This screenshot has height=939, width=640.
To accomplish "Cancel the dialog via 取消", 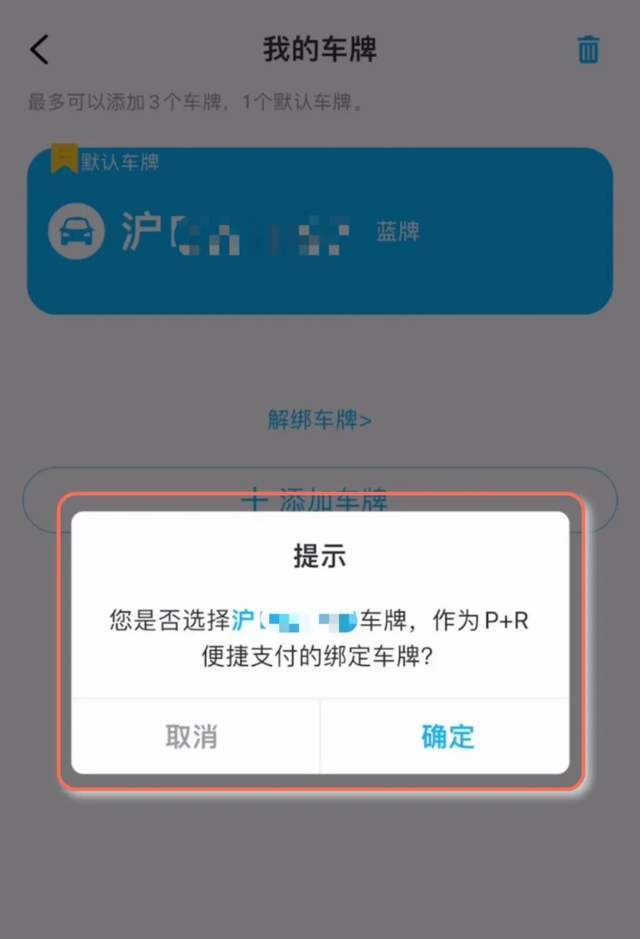I will [x=192, y=737].
